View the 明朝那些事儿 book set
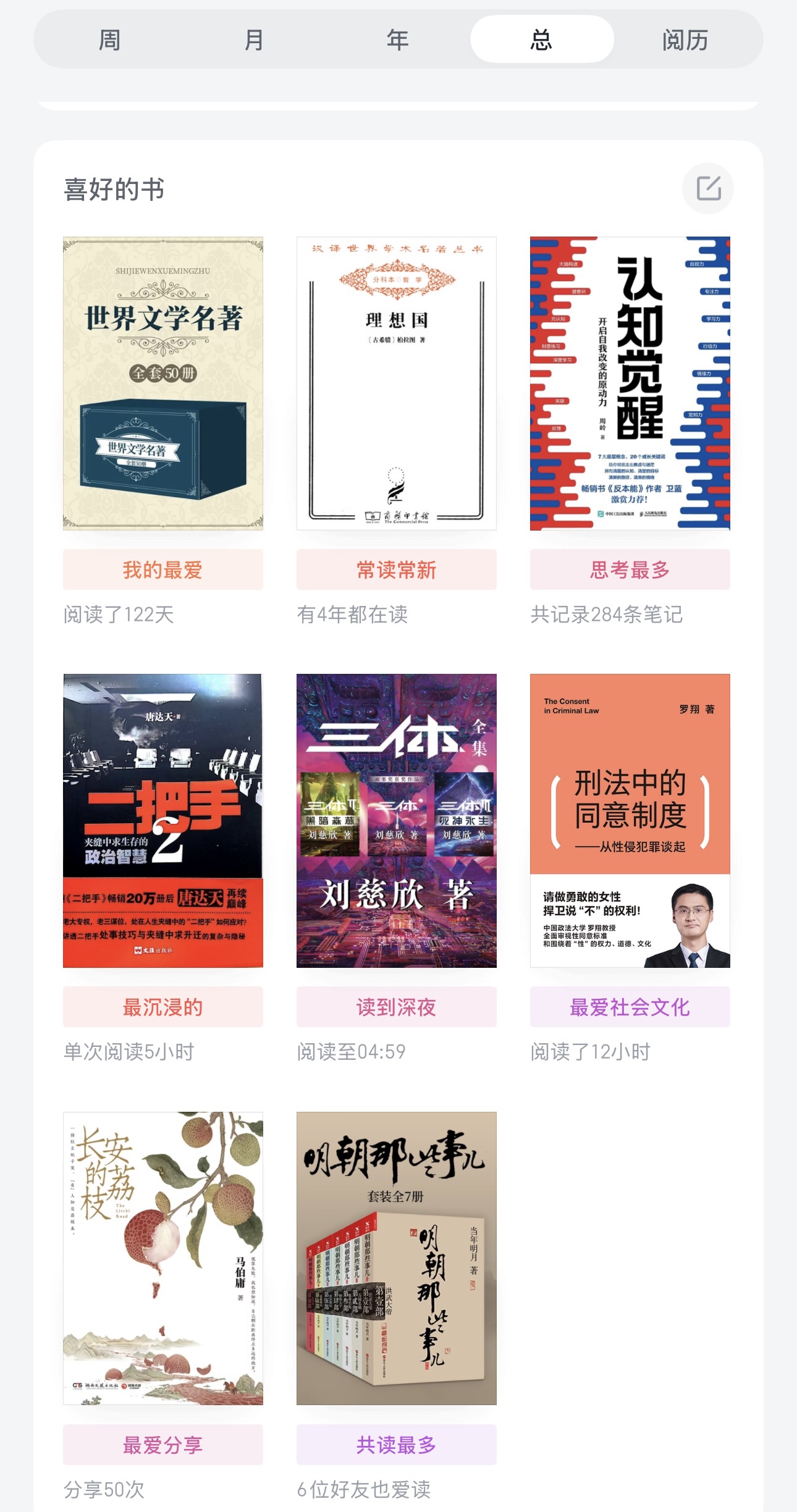Viewport: 797px width, 1512px height. point(397,1258)
